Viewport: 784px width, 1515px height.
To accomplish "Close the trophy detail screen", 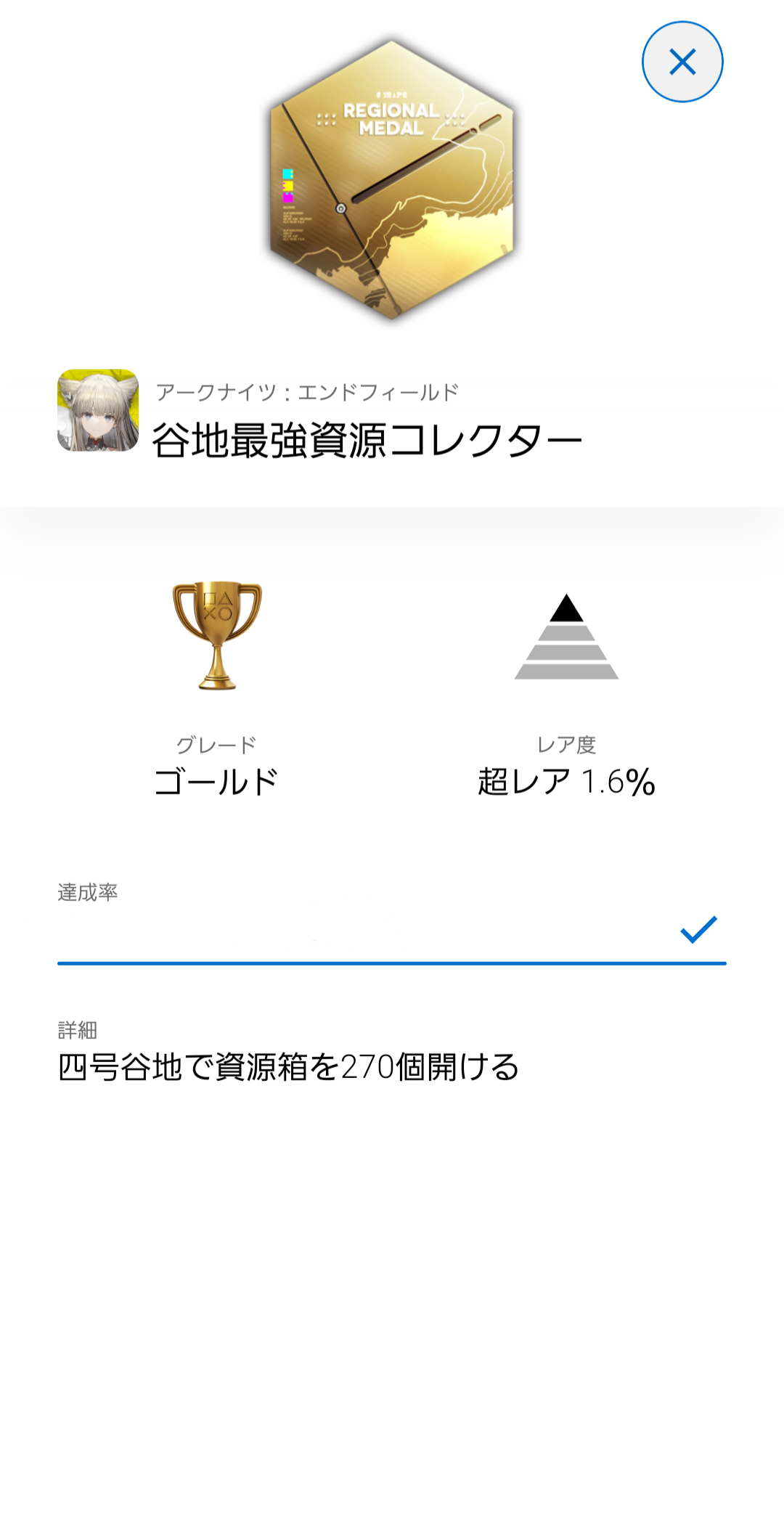I will 682,62.
